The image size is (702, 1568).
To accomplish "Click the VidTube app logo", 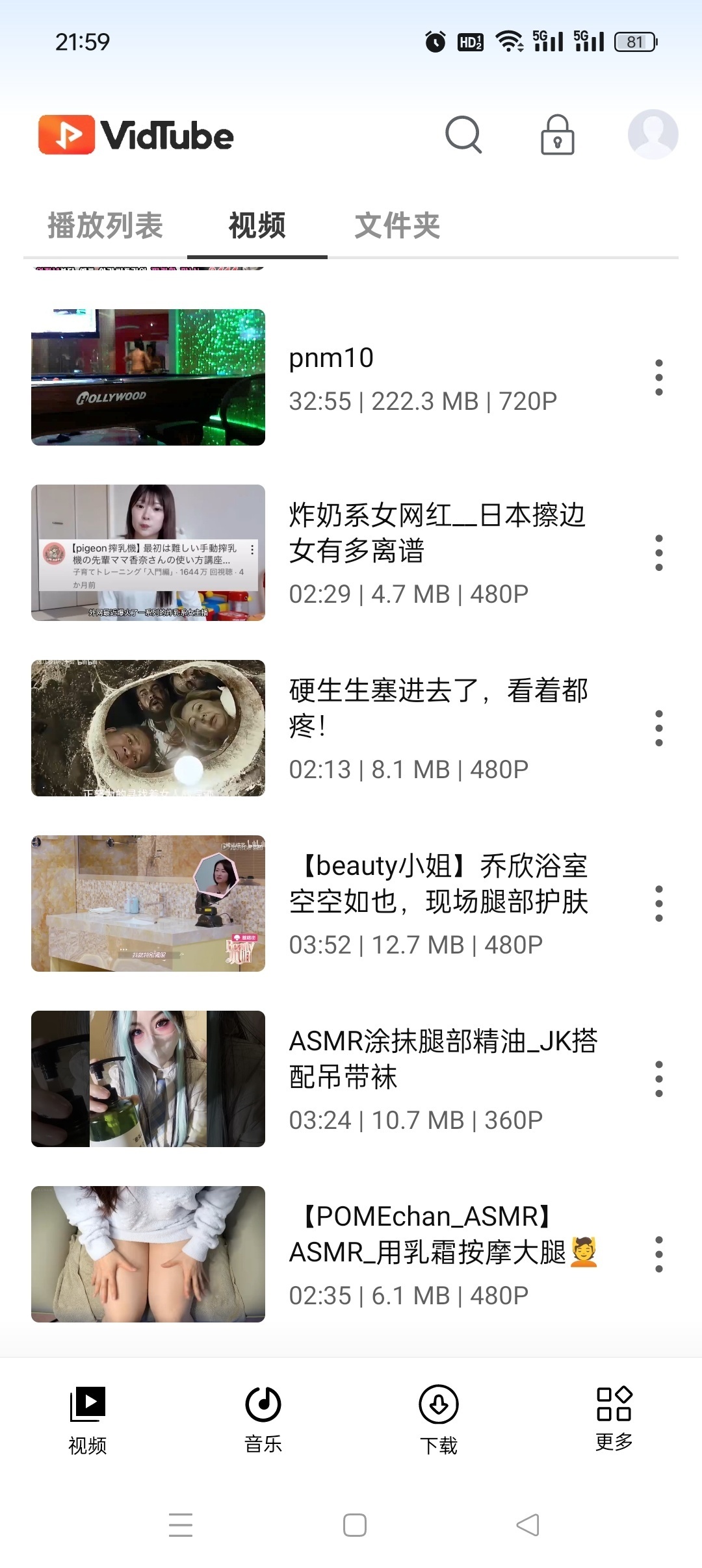I will 136,134.
